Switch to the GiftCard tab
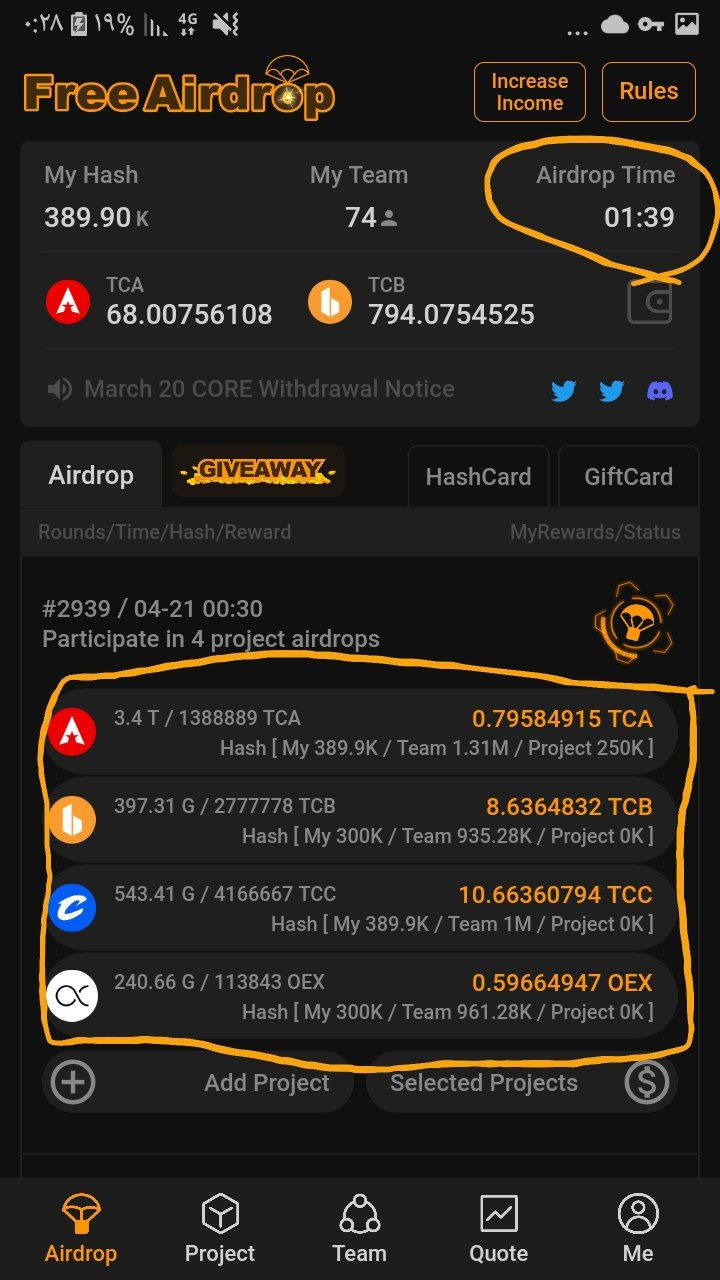 (x=628, y=477)
